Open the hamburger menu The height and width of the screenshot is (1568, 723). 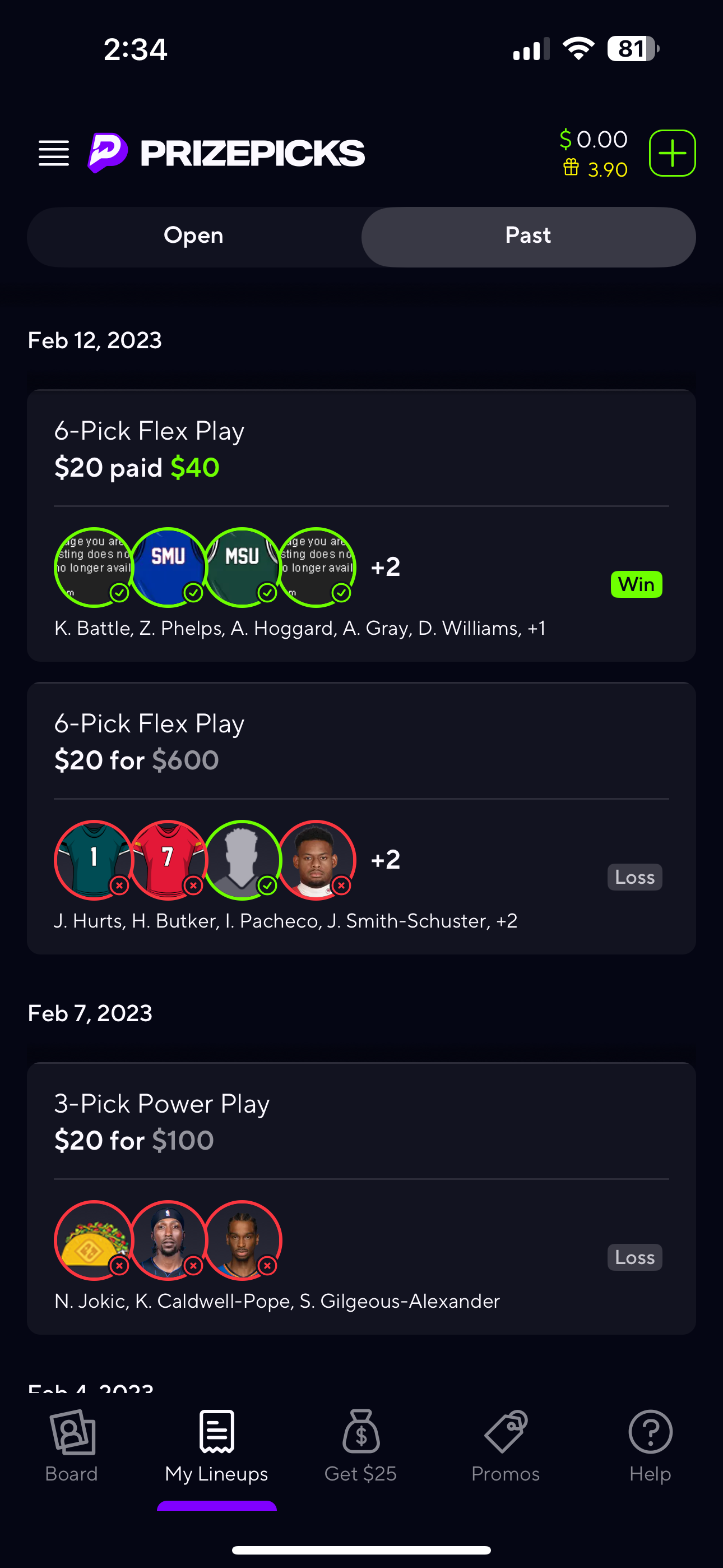(54, 153)
